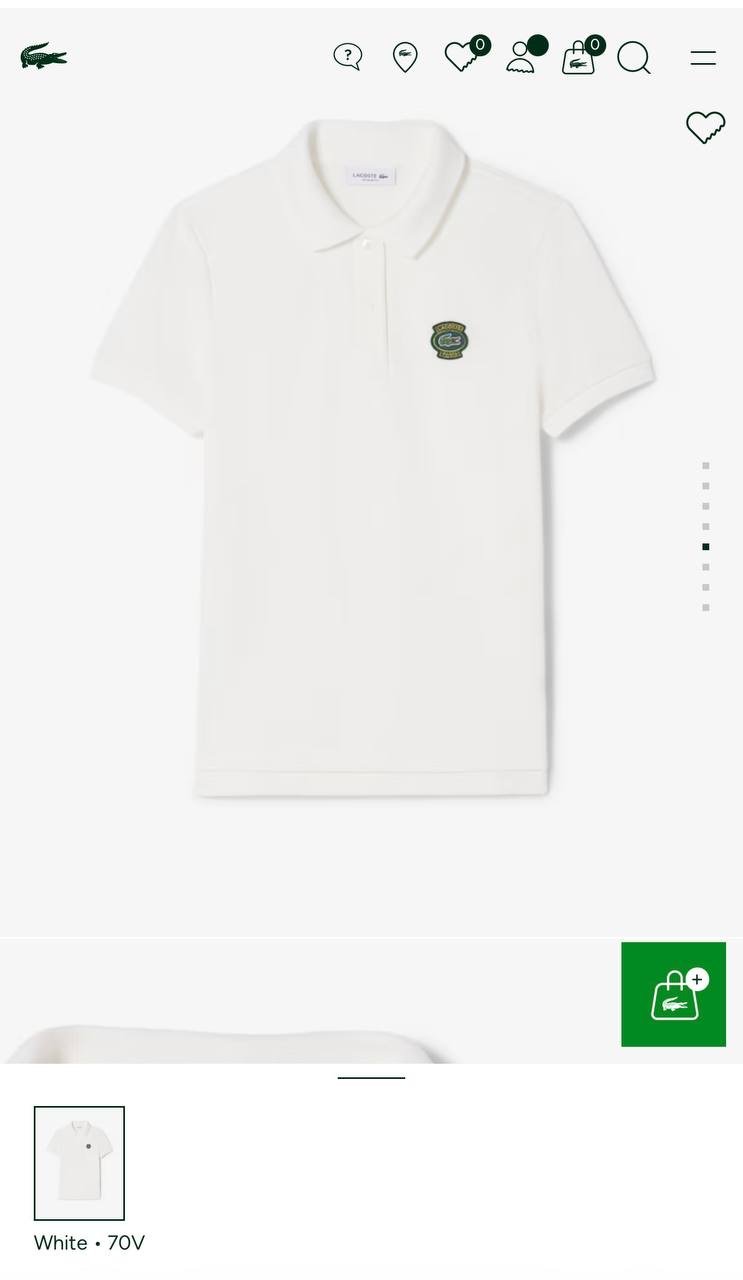Add the polo to the bag
This screenshot has width=743, height=1280.
tap(673, 994)
